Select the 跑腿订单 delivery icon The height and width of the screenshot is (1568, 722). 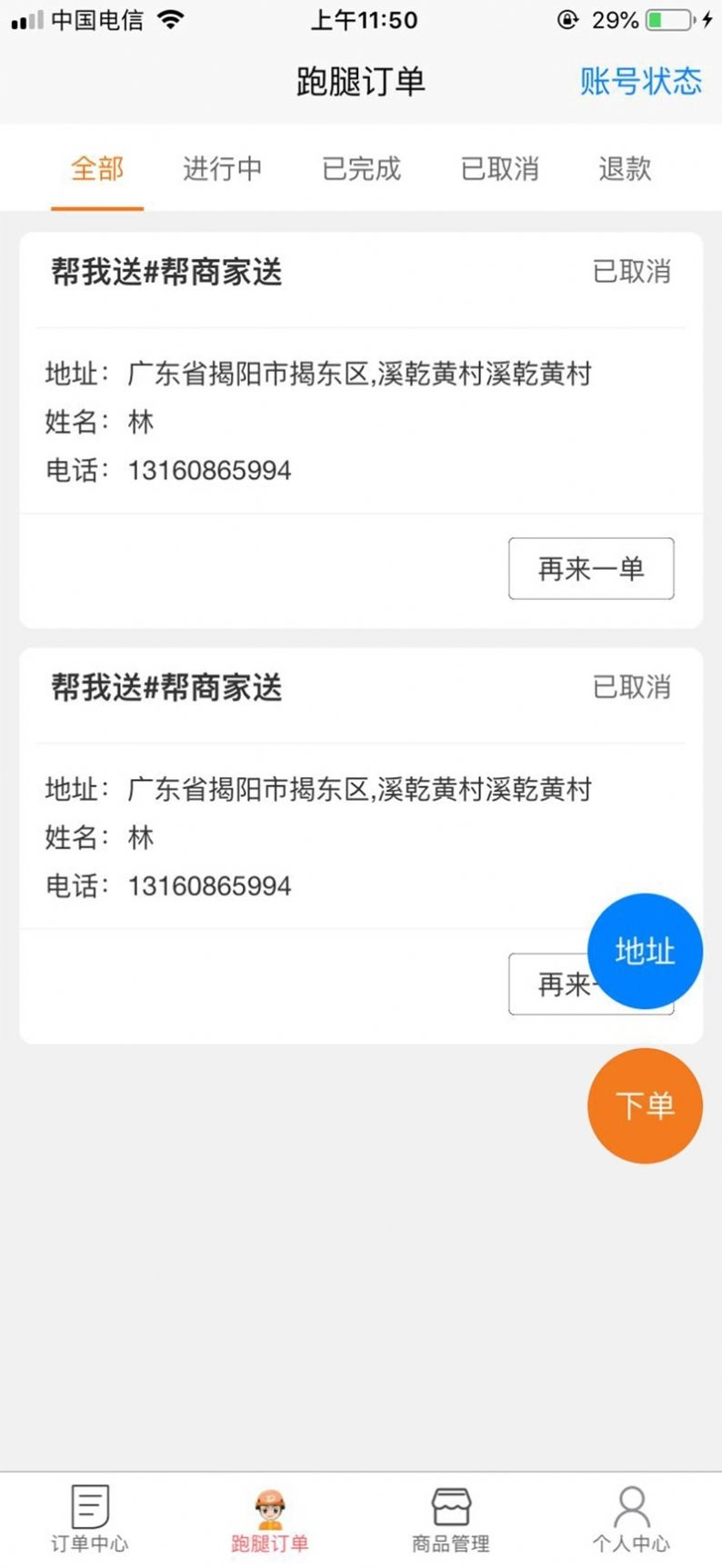(x=269, y=1512)
